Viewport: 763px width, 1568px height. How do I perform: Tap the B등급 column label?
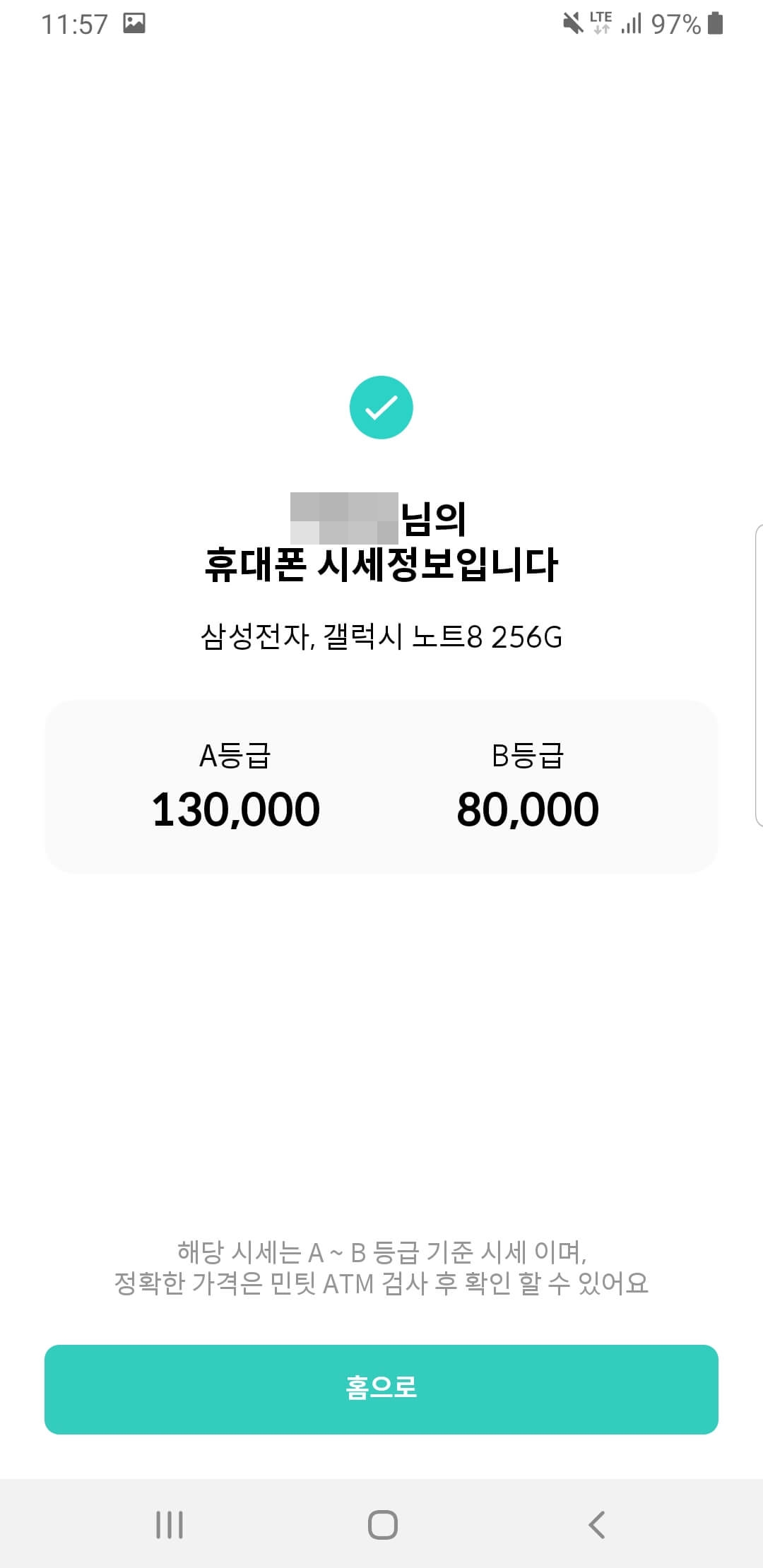[x=528, y=754]
